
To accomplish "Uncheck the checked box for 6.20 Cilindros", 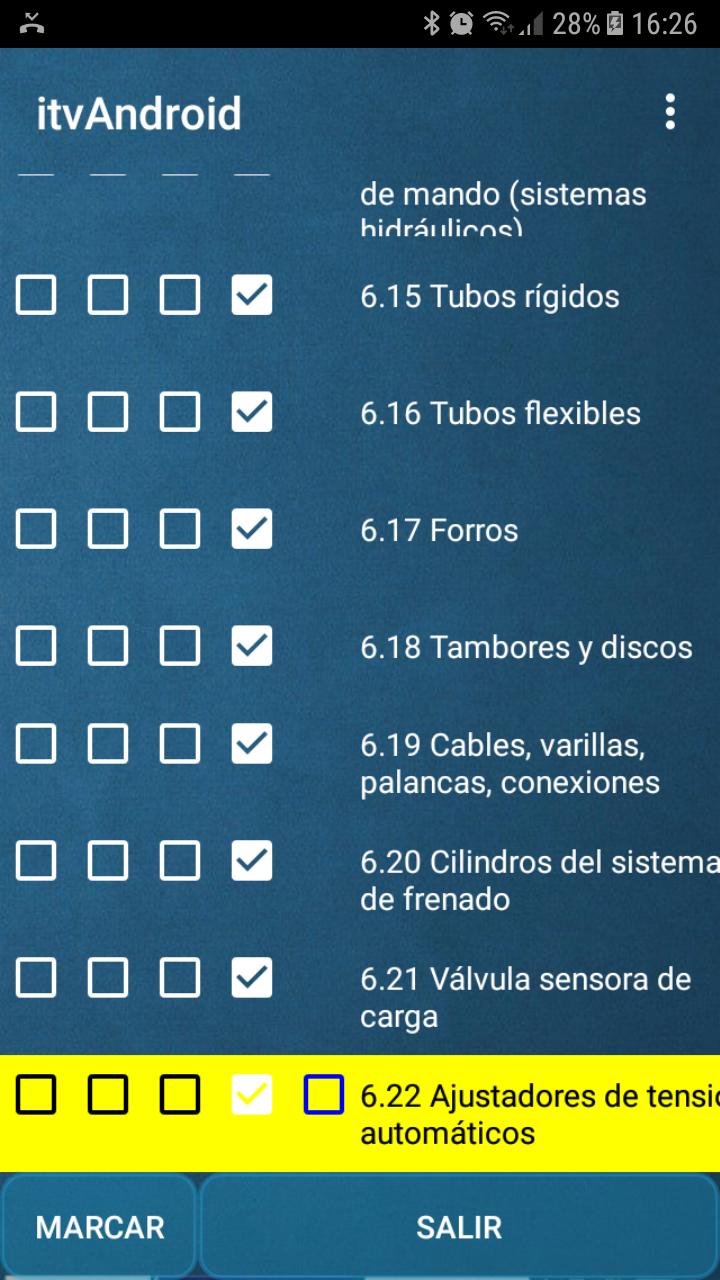I will (x=252, y=861).
